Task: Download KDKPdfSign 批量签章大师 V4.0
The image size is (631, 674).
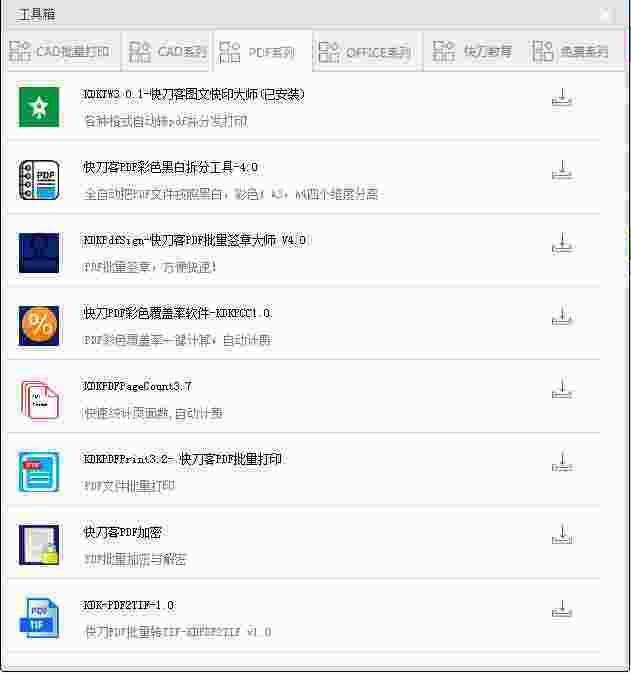Action: (x=562, y=243)
